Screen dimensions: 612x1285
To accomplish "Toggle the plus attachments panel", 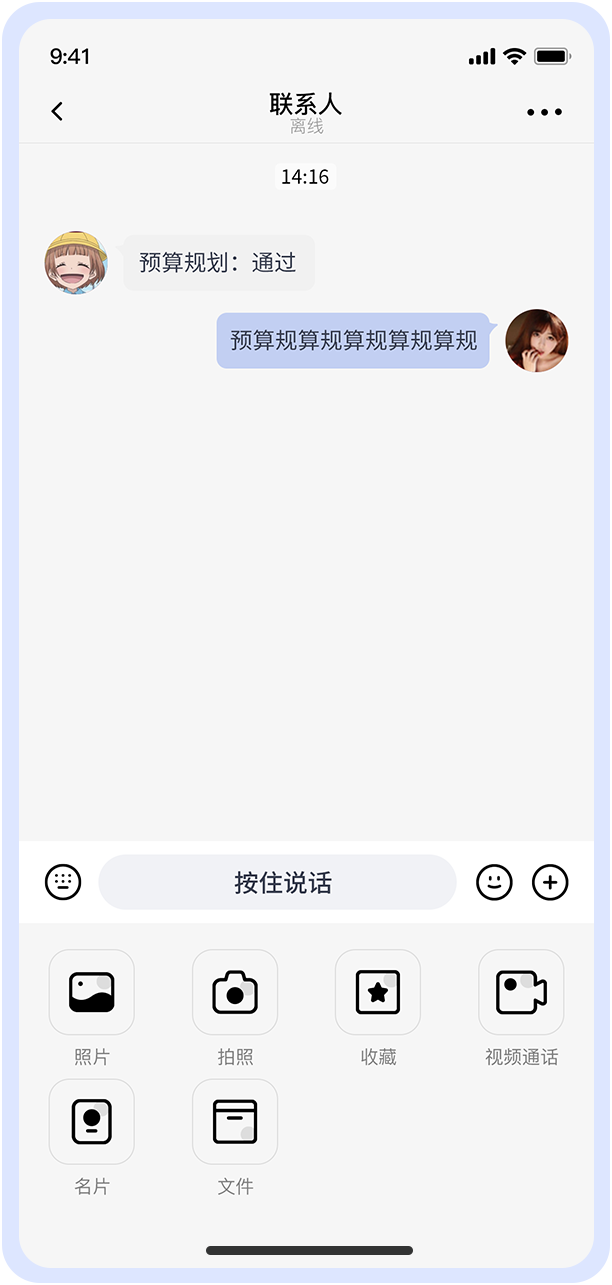I will [550, 882].
